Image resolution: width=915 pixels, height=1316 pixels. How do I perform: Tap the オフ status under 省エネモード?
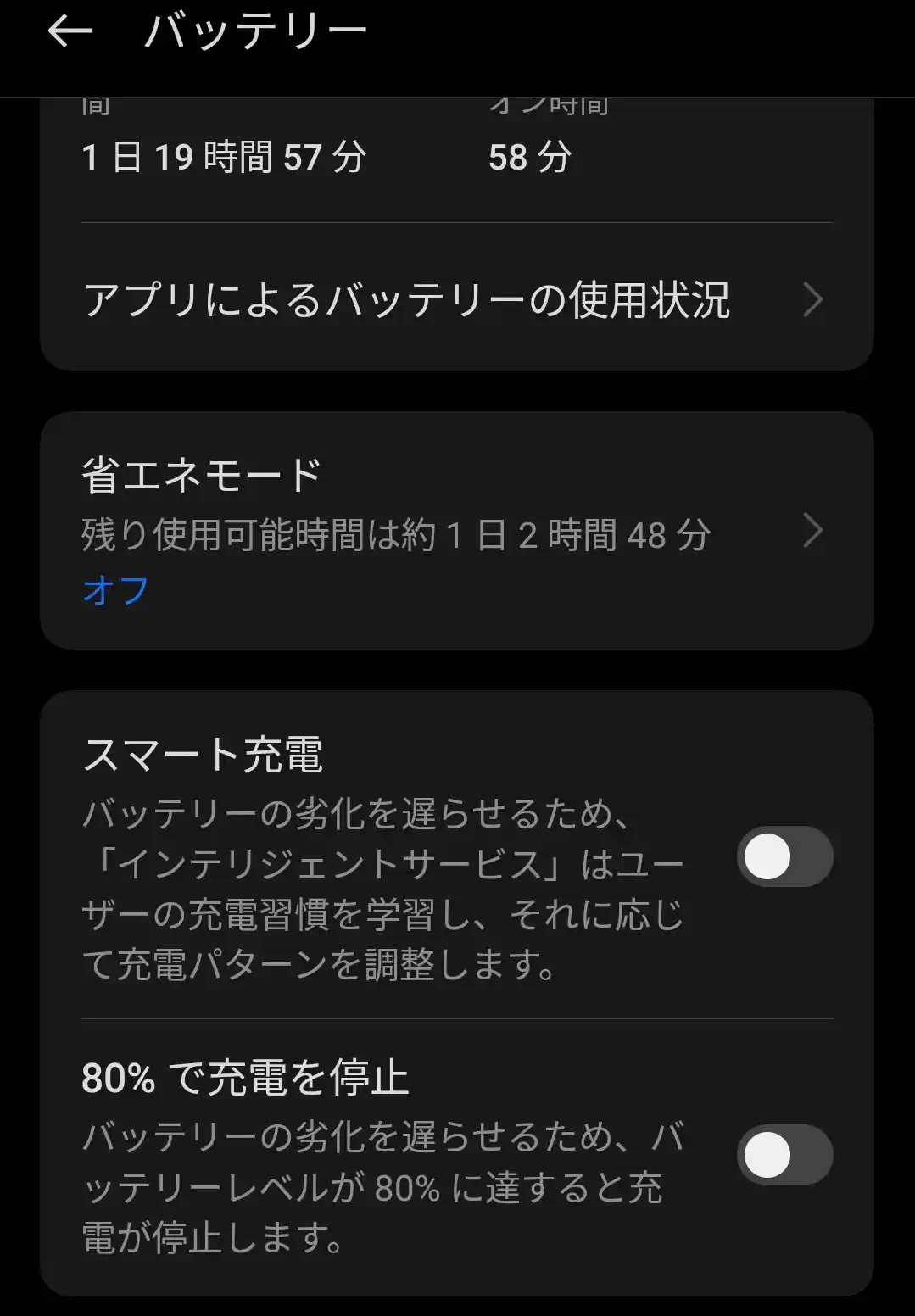[x=116, y=591]
